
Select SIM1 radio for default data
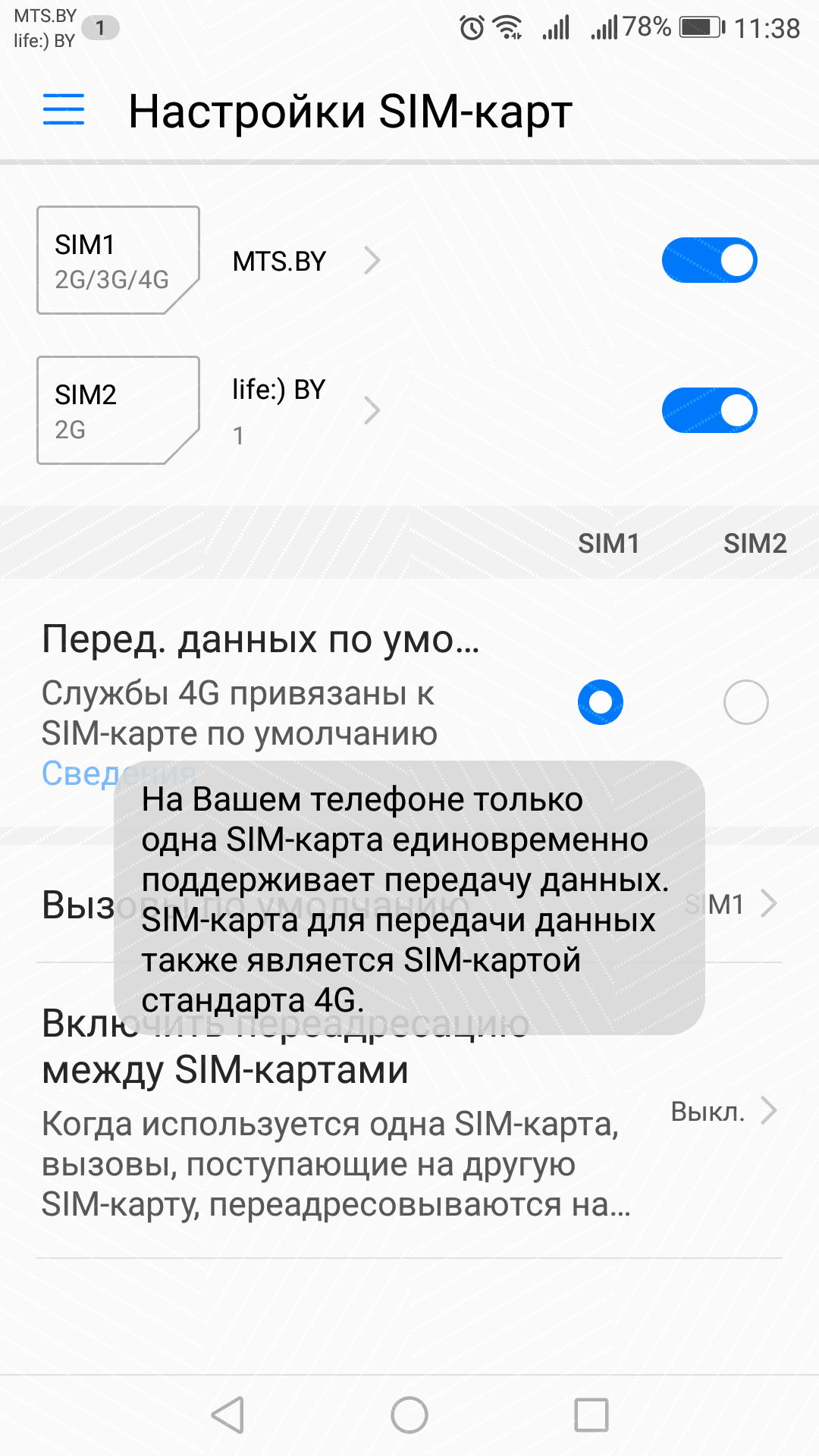coord(601,702)
